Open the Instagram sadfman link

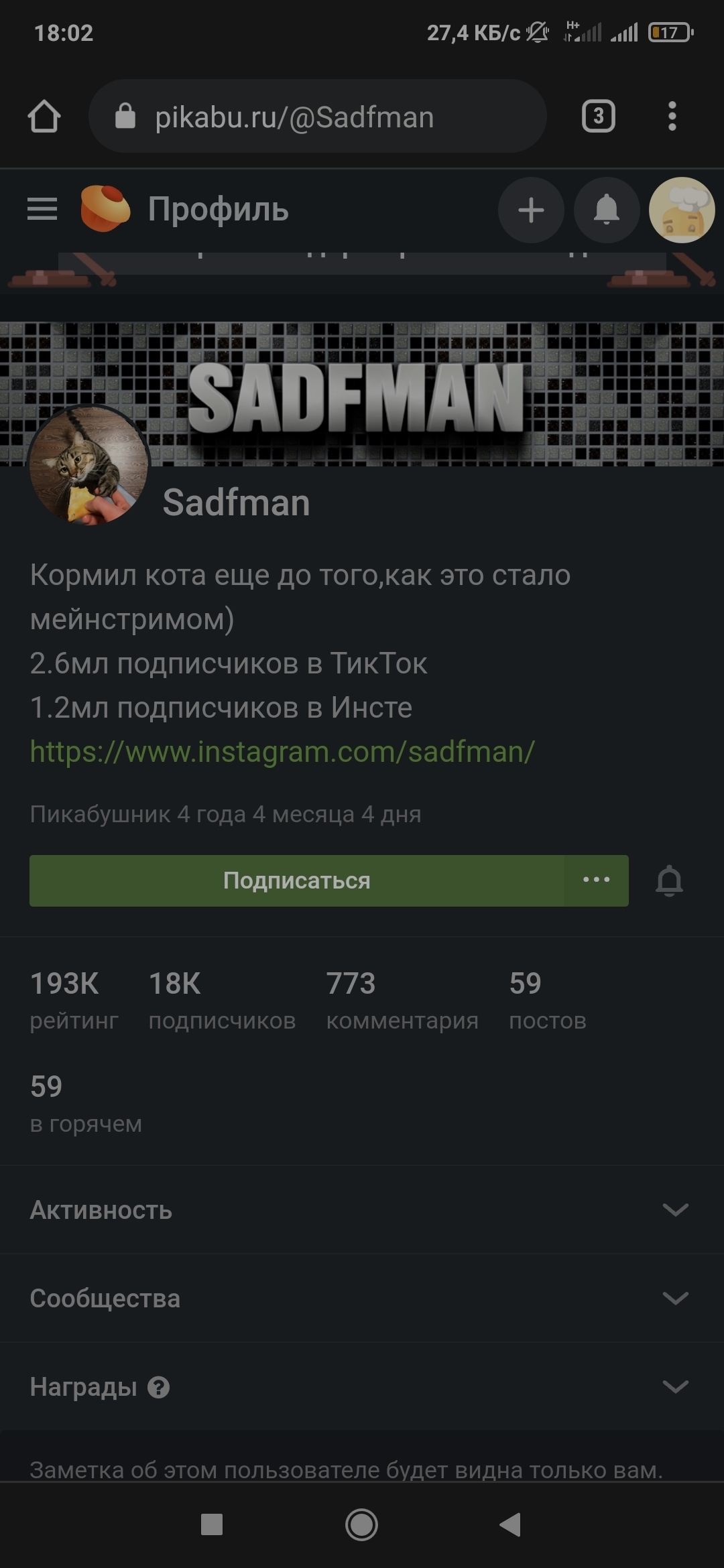282,752
